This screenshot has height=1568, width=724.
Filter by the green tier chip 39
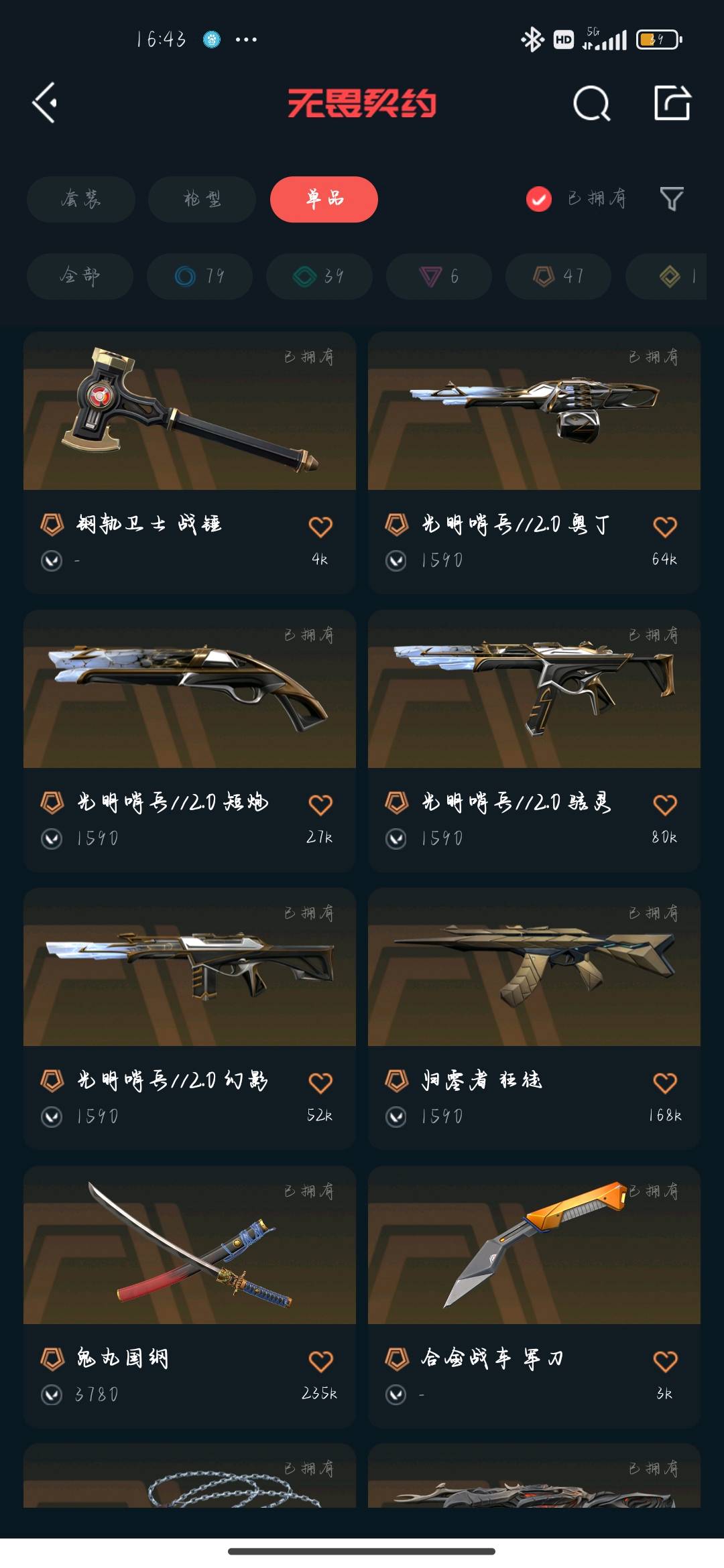[319, 276]
